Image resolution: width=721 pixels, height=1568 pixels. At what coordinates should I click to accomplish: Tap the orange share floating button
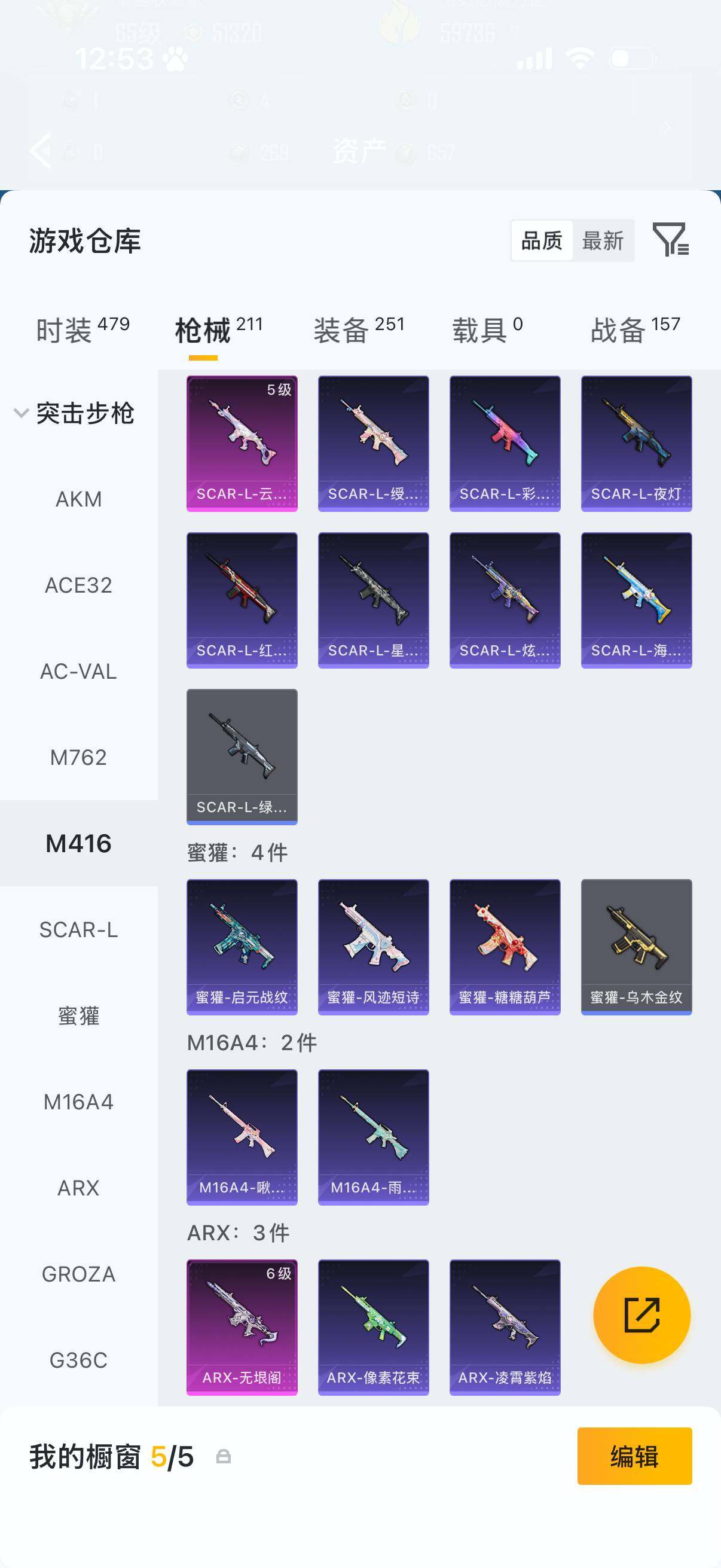point(642,1315)
